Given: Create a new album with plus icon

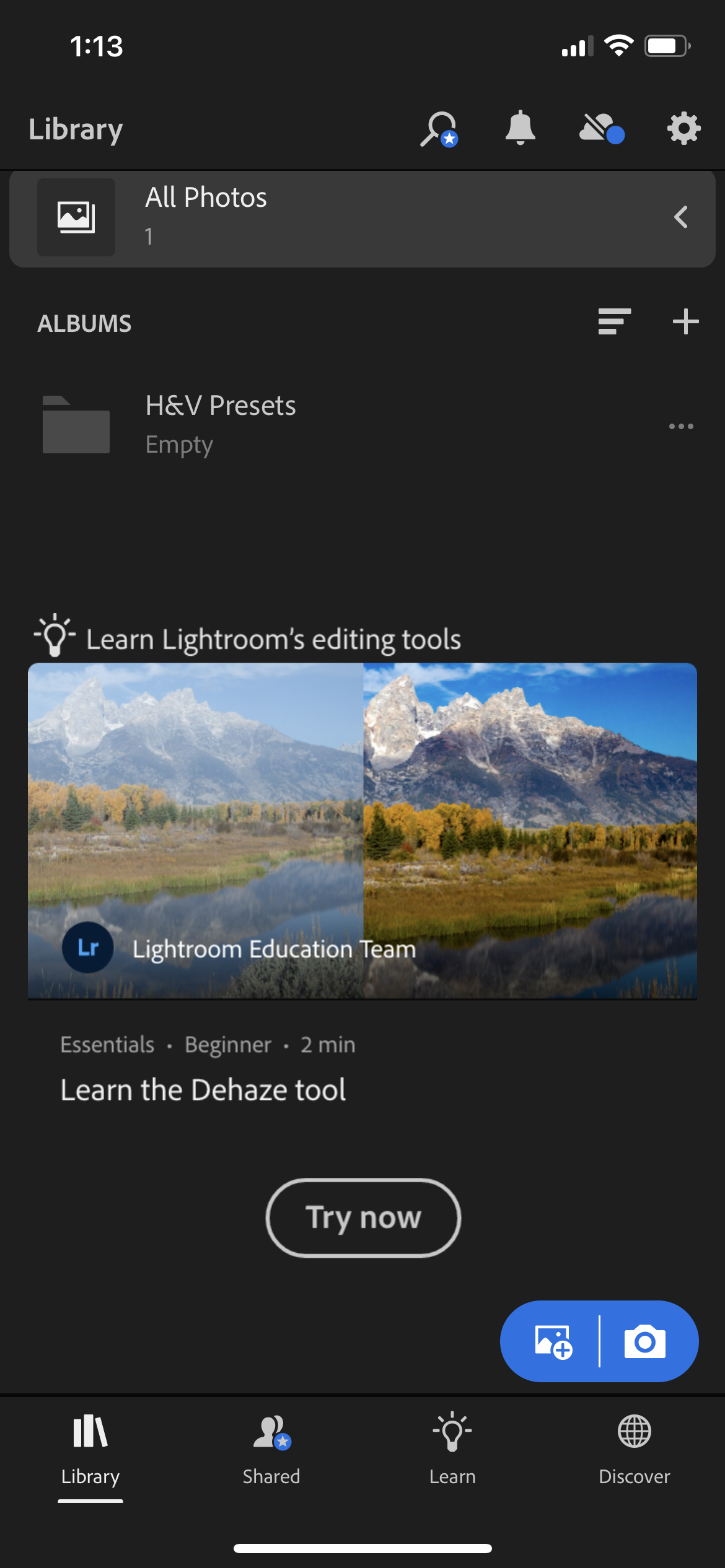Looking at the screenshot, I should (685, 322).
